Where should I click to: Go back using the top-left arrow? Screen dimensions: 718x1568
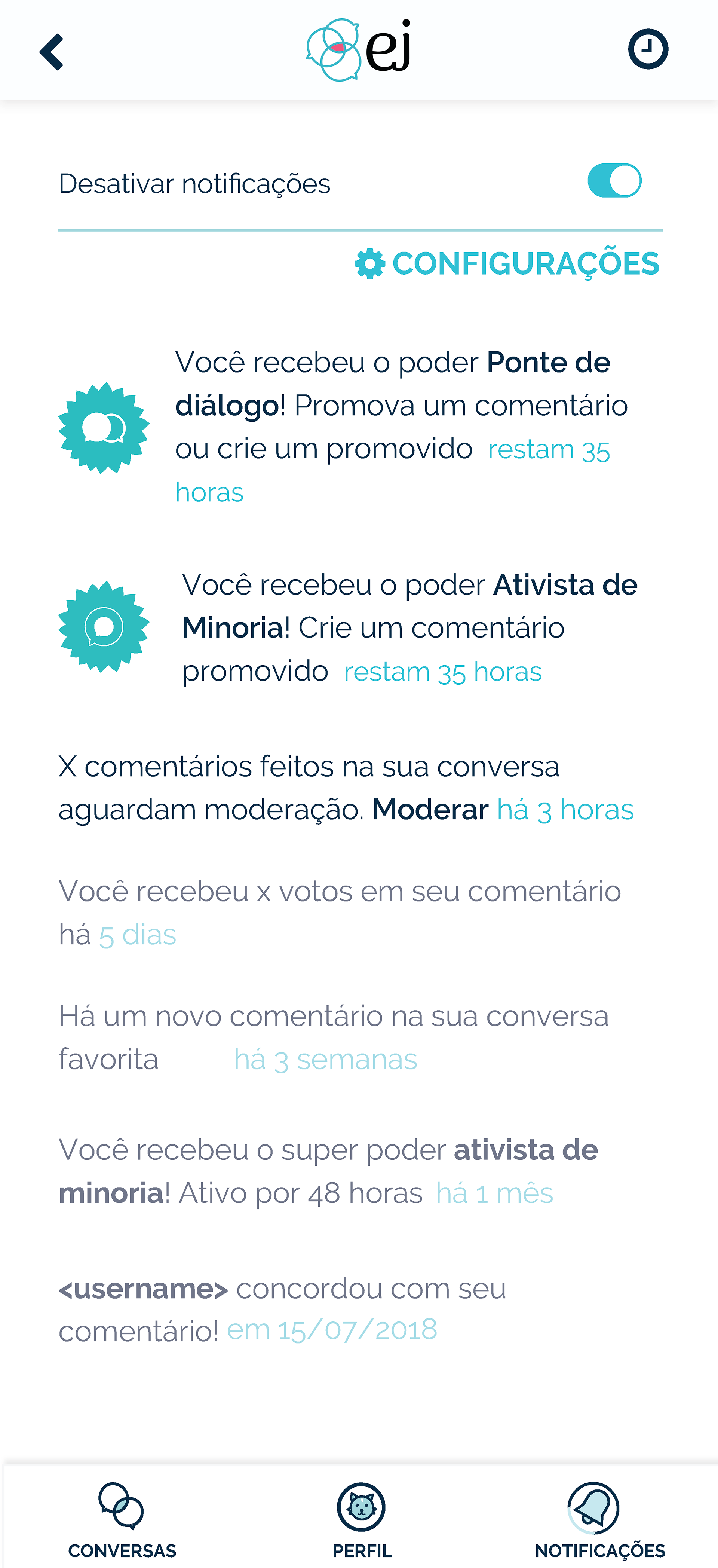click(52, 52)
